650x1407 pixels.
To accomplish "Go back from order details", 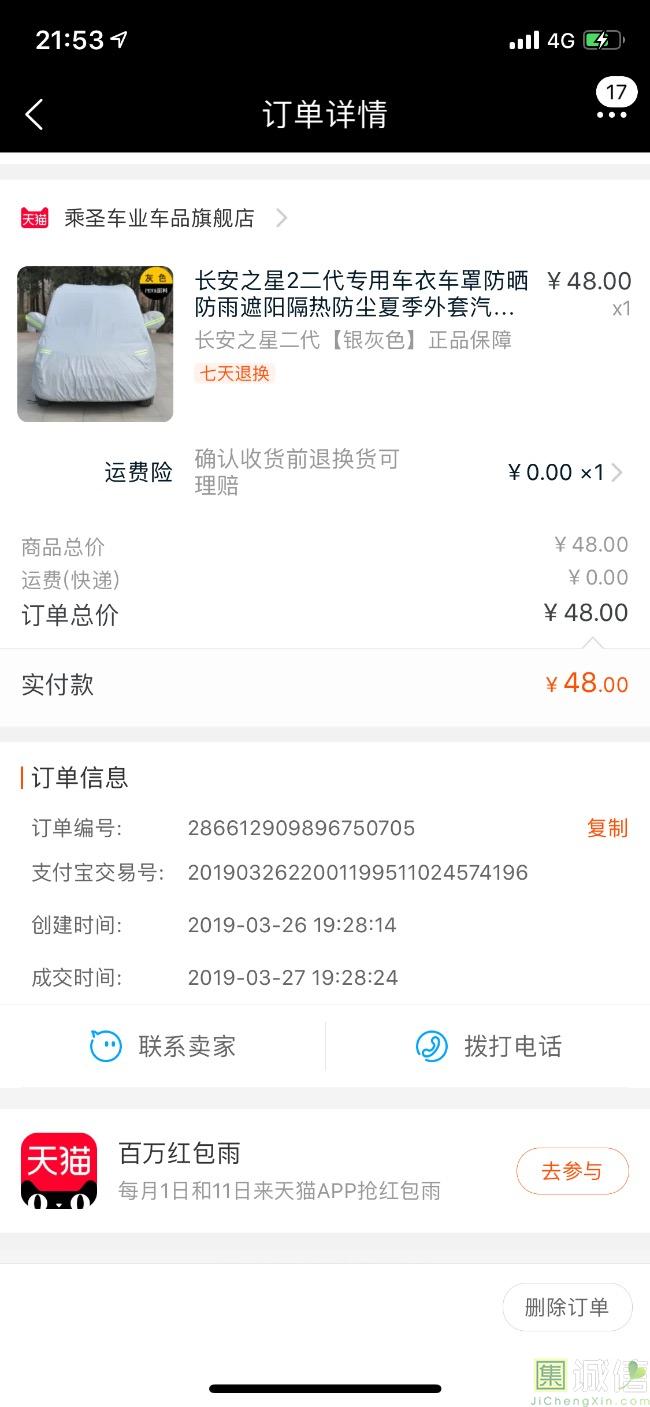I will click(34, 114).
